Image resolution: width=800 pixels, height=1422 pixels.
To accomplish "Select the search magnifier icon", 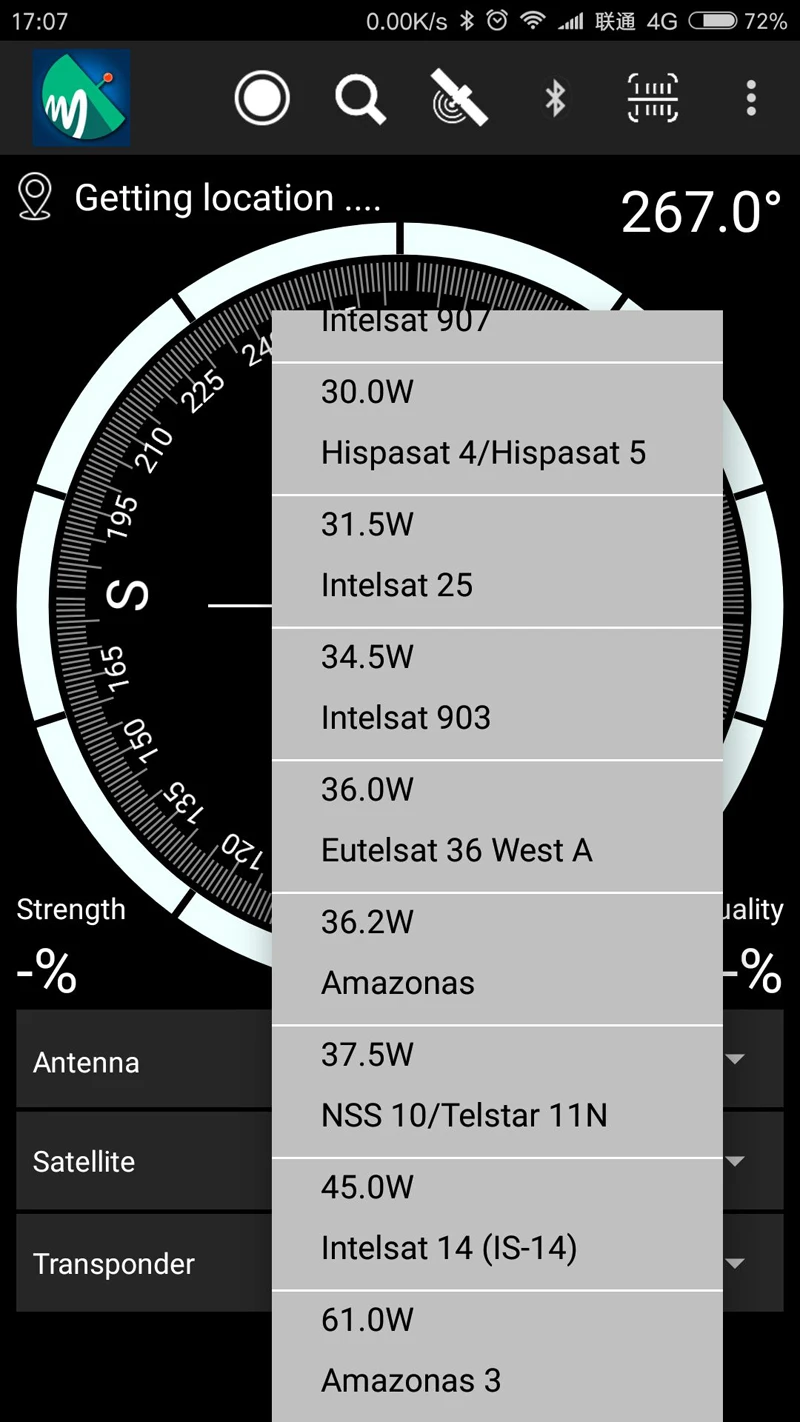I will tap(360, 97).
